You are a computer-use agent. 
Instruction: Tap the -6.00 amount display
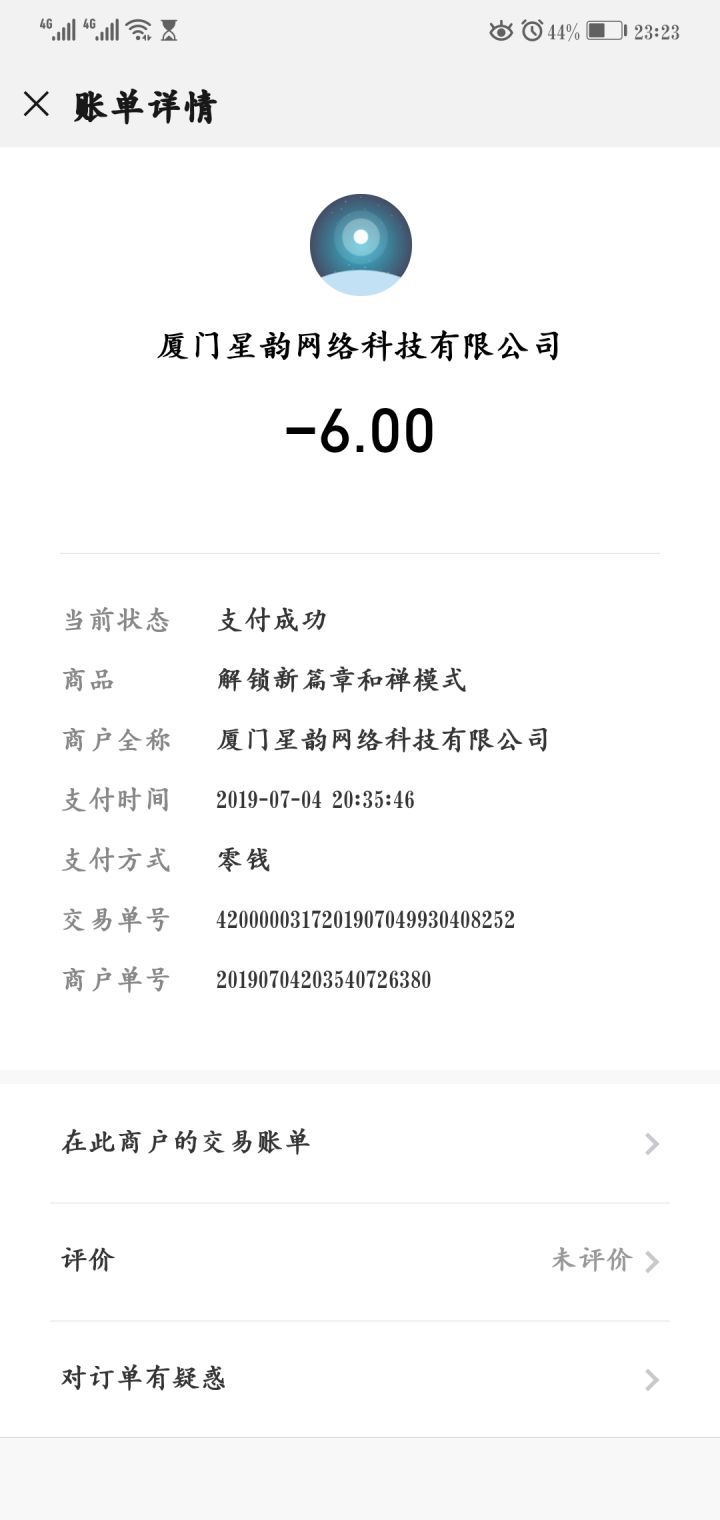(360, 429)
